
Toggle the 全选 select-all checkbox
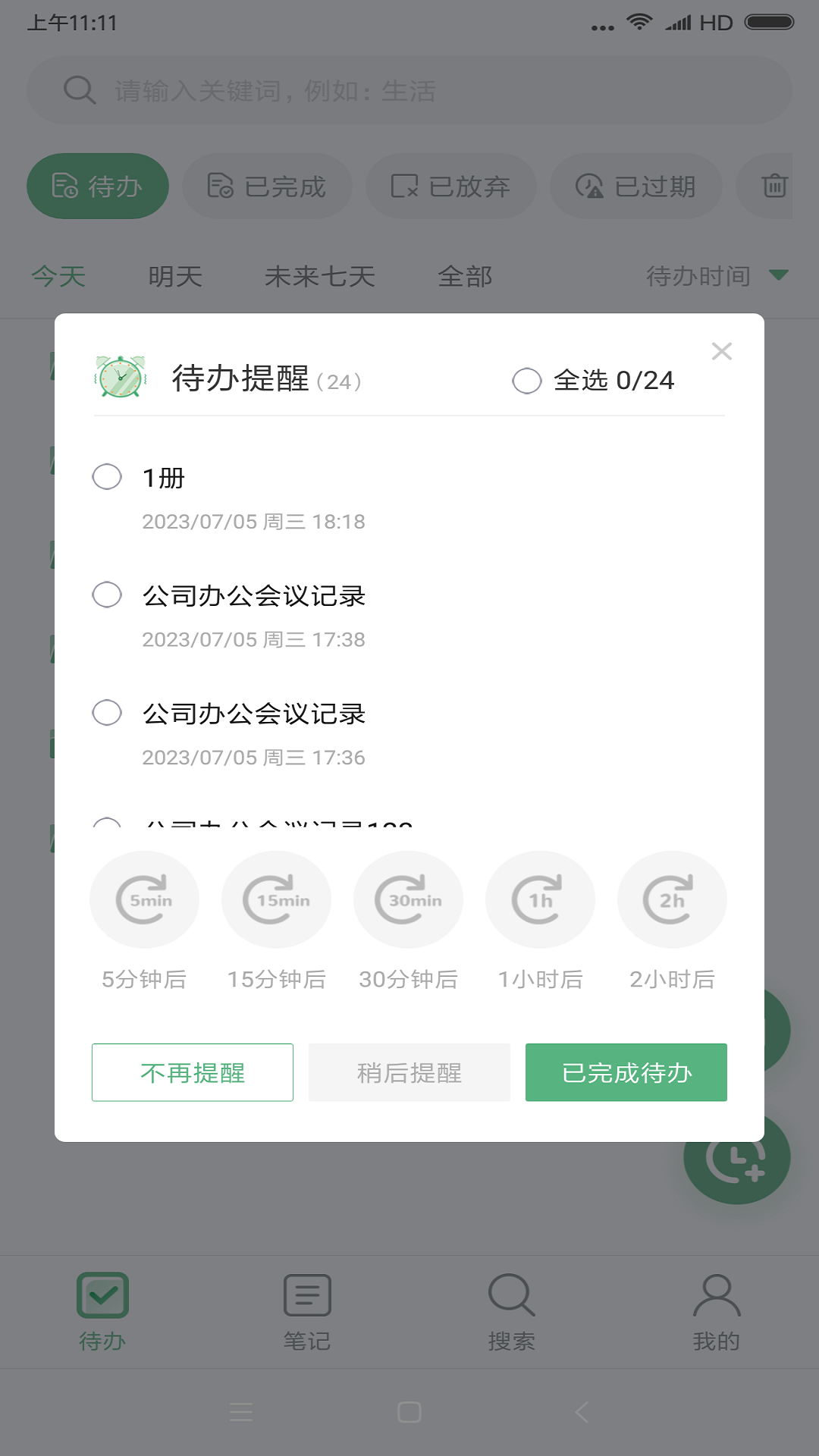coord(526,381)
